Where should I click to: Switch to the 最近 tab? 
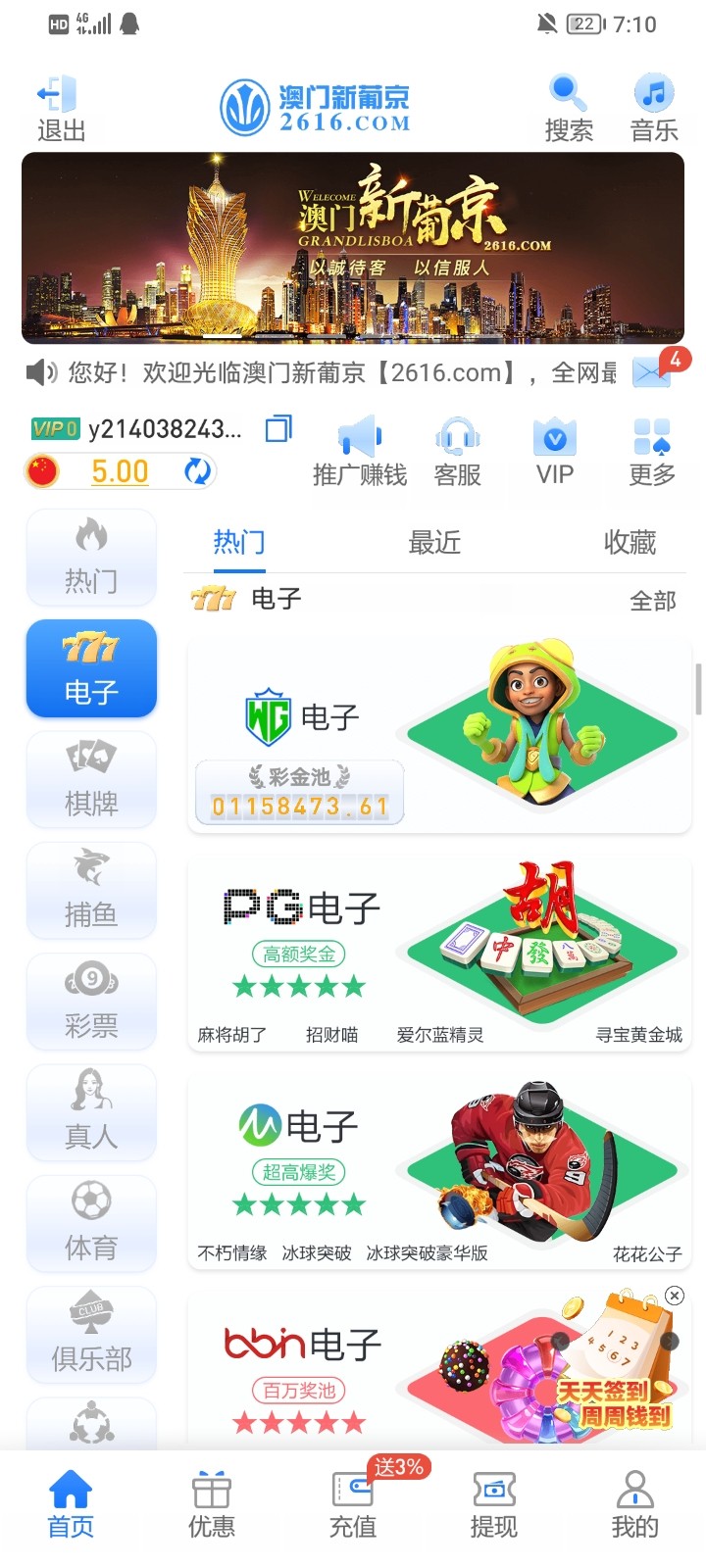pos(434,542)
